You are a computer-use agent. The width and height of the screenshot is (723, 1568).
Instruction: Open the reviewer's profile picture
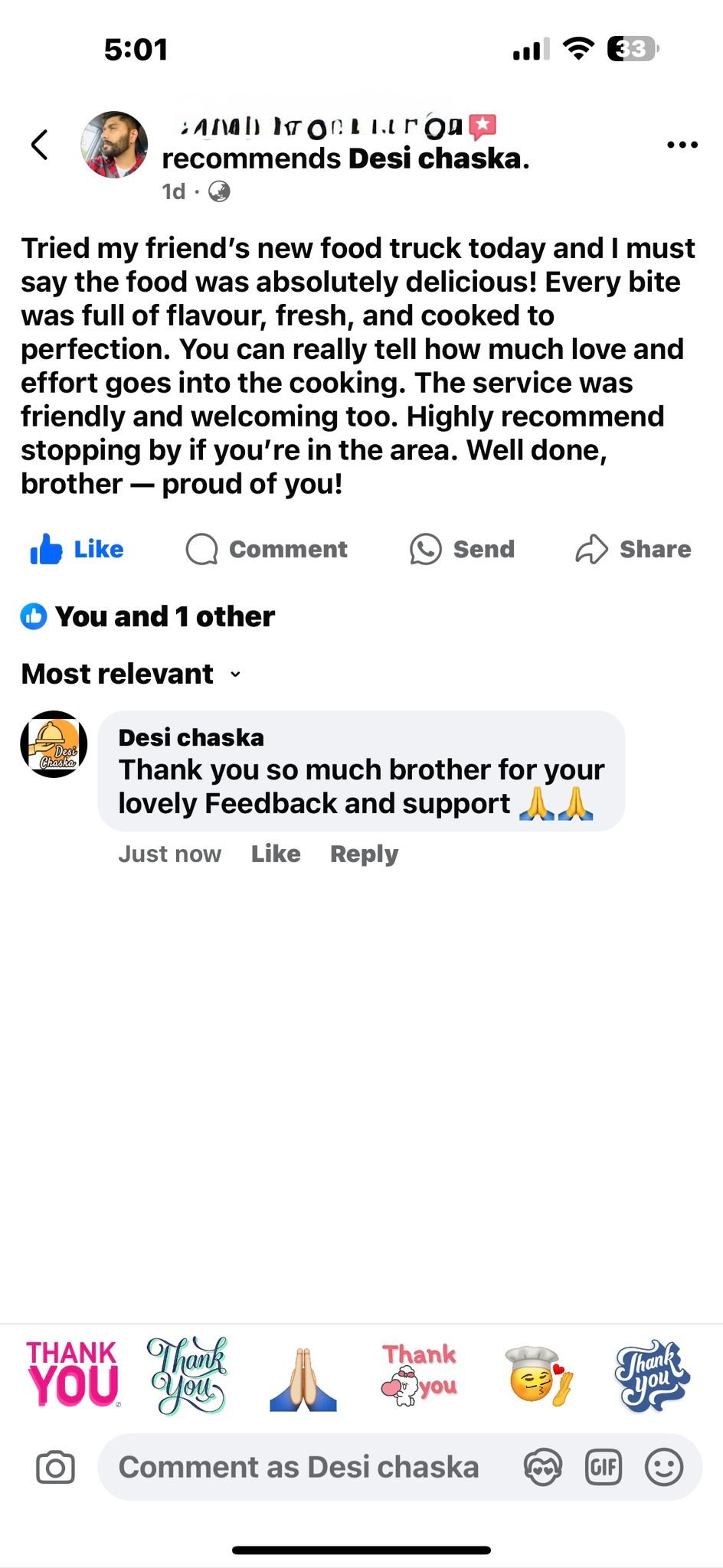[x=115, y=145]
